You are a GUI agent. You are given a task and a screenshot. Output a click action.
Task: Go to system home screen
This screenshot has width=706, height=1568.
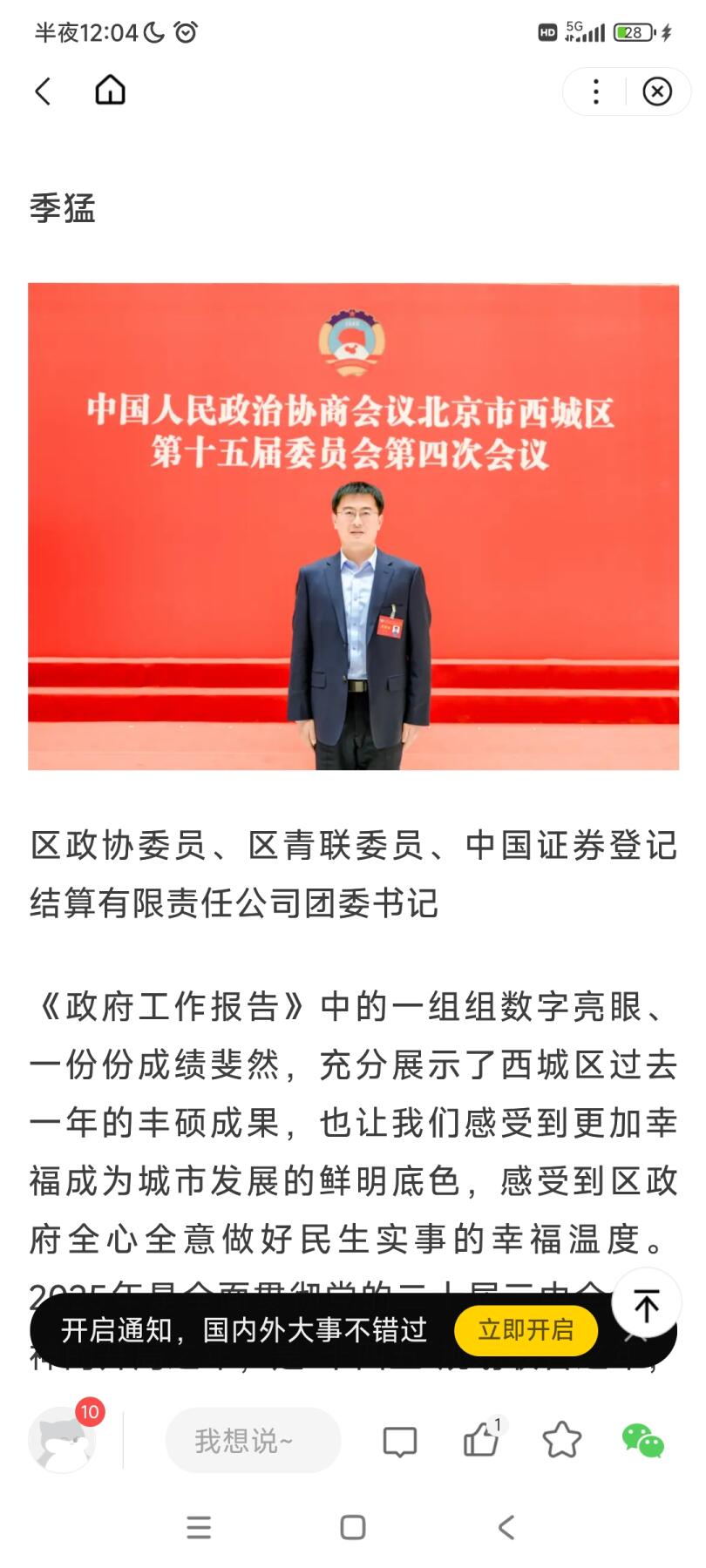click(353, 1527)
